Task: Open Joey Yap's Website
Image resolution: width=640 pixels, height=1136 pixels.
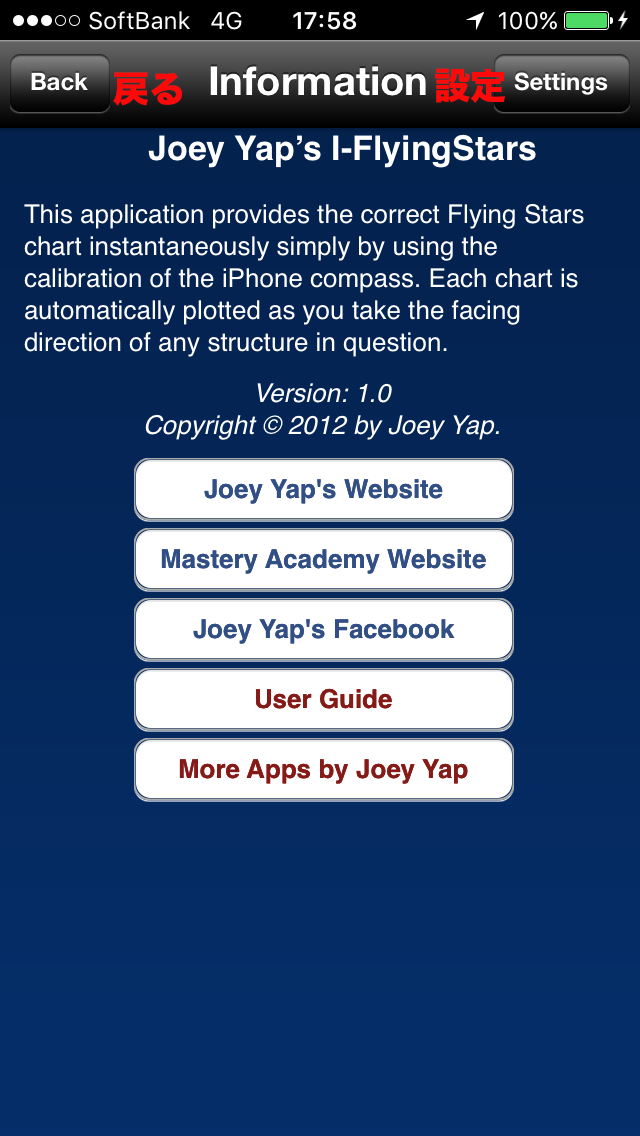Action: (323, 489)
